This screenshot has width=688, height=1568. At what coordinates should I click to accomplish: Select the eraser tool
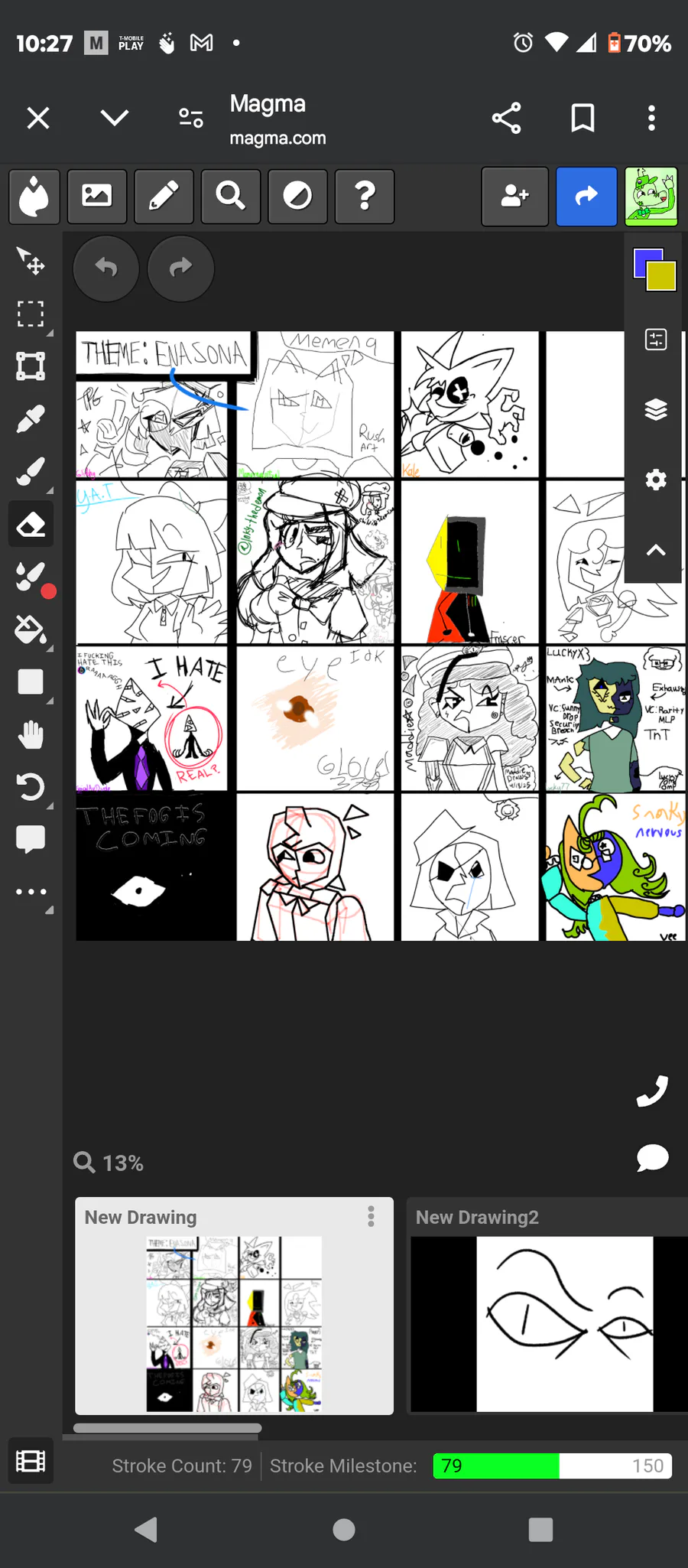31,525
